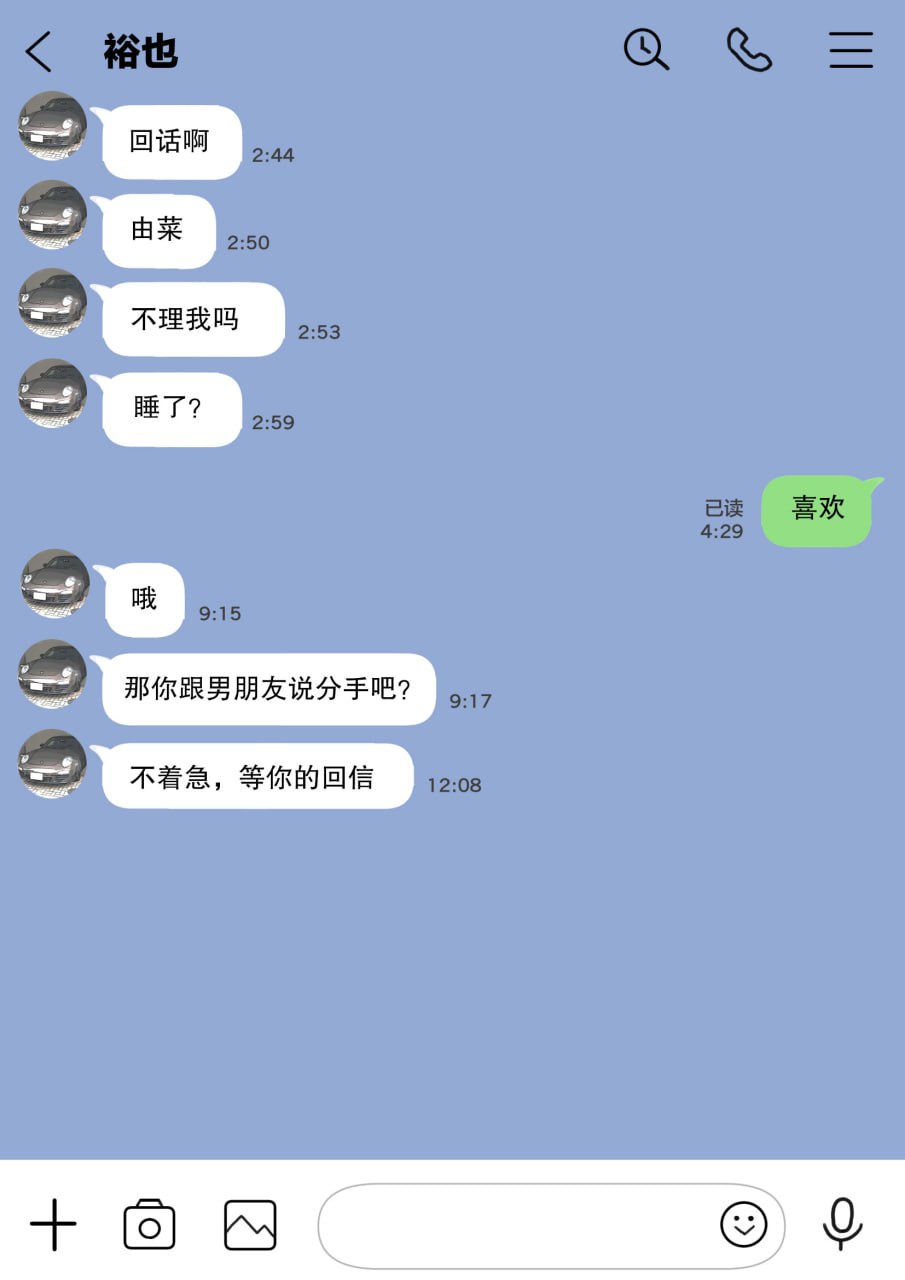905x1280 pixels.
Task: Select the 那你跟男朋友说分手吧? message
Action: click(266, 688)
